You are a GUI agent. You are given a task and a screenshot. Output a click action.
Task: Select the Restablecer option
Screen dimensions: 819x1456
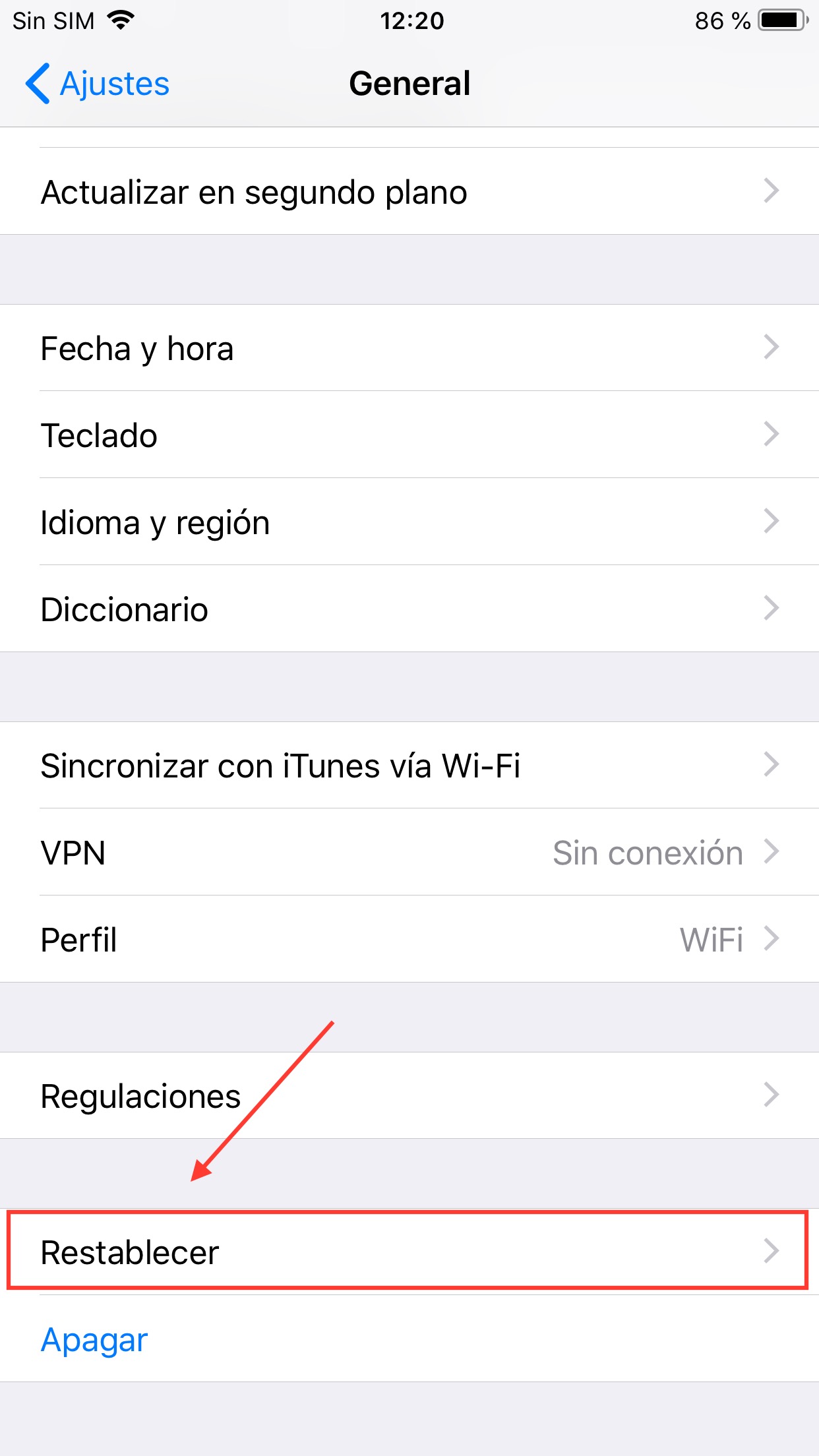[x=409, y=1252]
